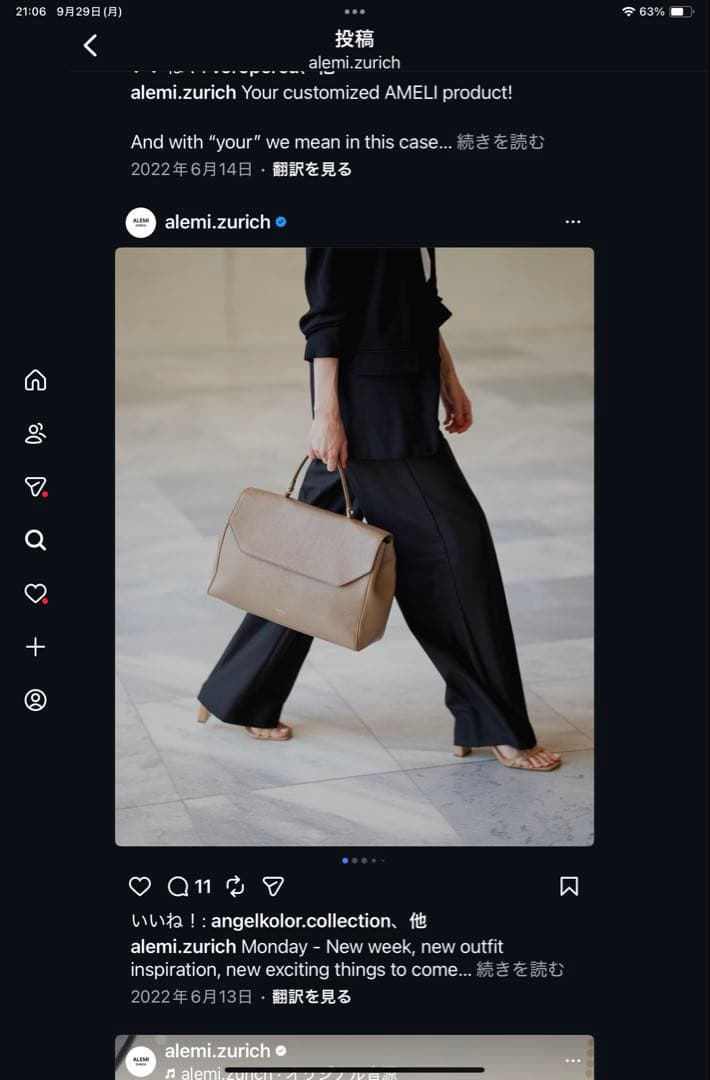The height and width of the screenshot is (1080, 710).
Task: Open my profile from the sidebar
Action: pos(35,700)
